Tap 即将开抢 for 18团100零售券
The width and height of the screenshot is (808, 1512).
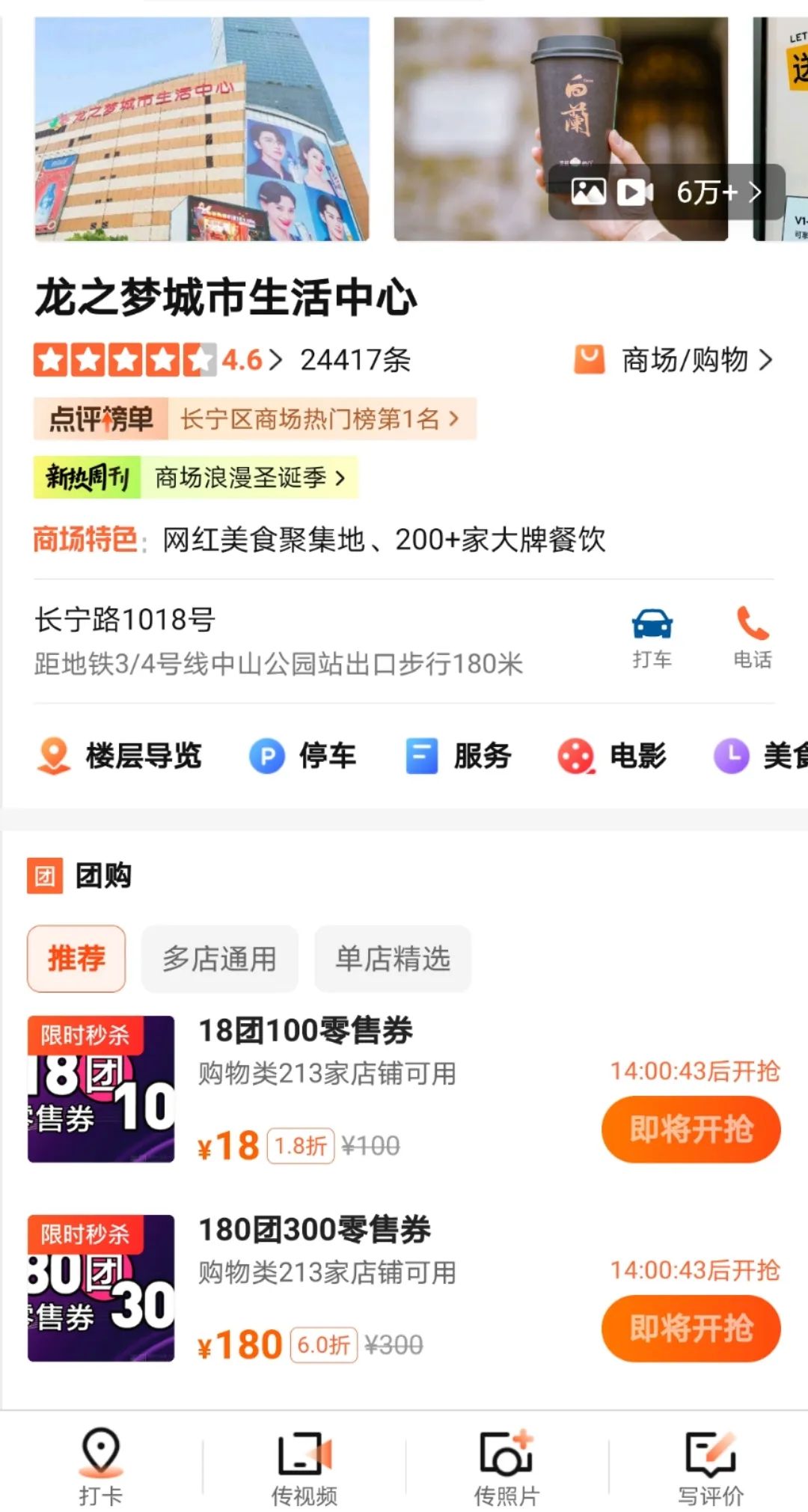pos(691,1130)
